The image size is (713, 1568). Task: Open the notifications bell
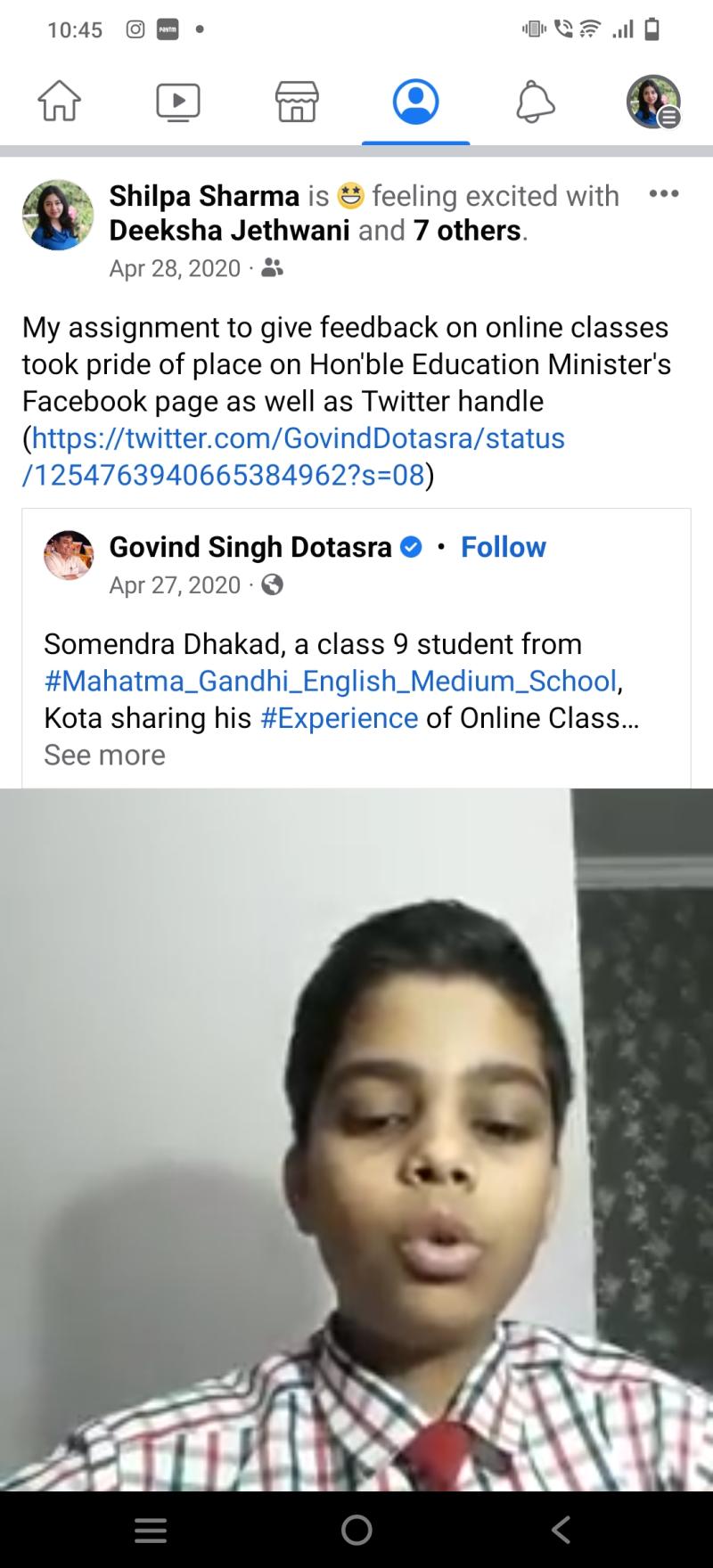pyautogui.click(x=535, y=102)
